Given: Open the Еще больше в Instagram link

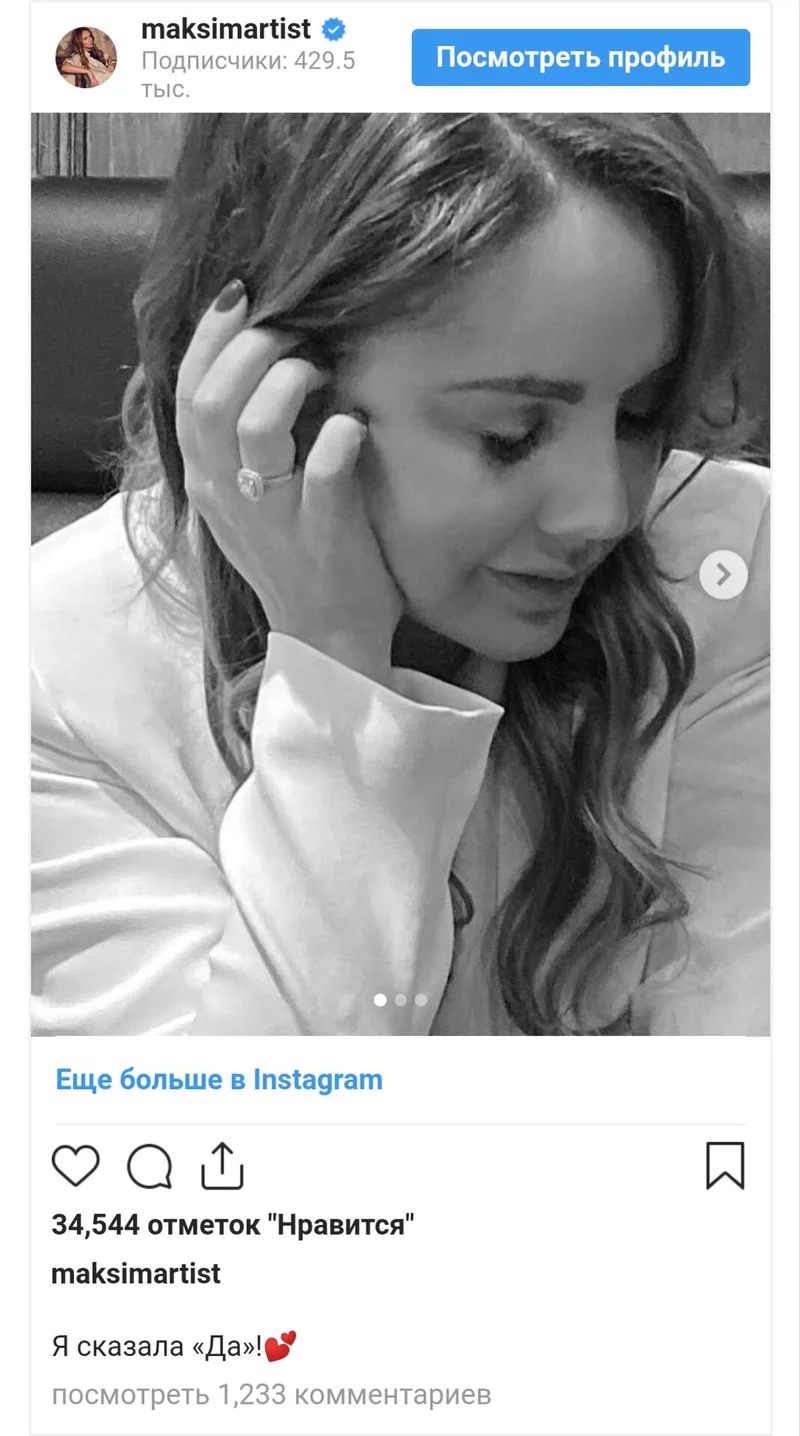Looking at the screenshot, I should 219,1080.
